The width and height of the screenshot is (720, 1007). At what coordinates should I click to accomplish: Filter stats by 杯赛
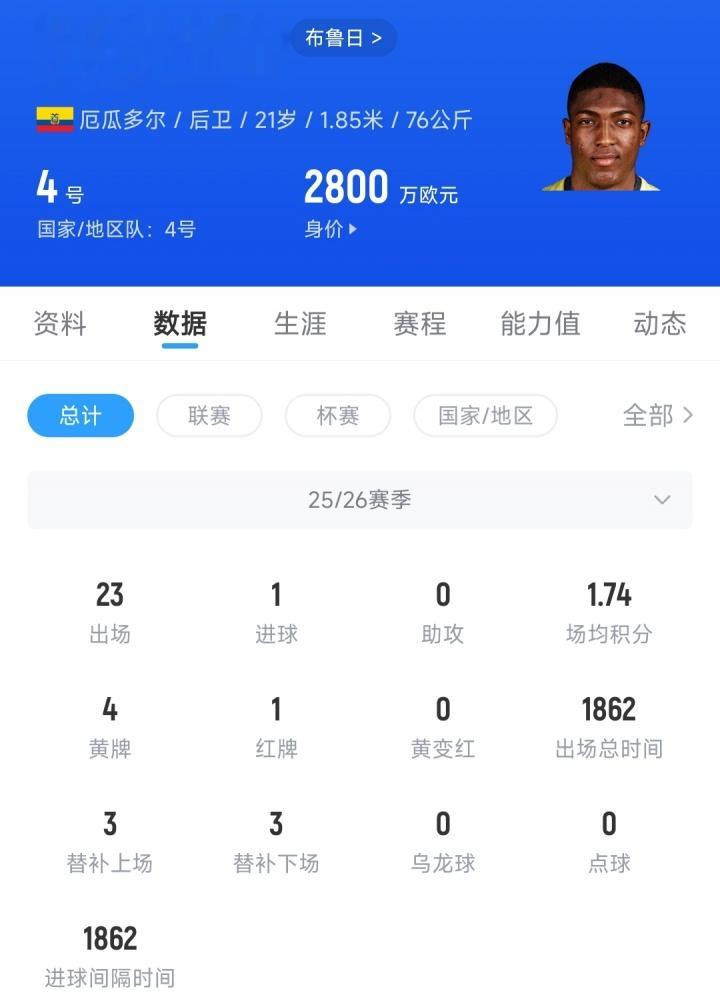point(337,416)
